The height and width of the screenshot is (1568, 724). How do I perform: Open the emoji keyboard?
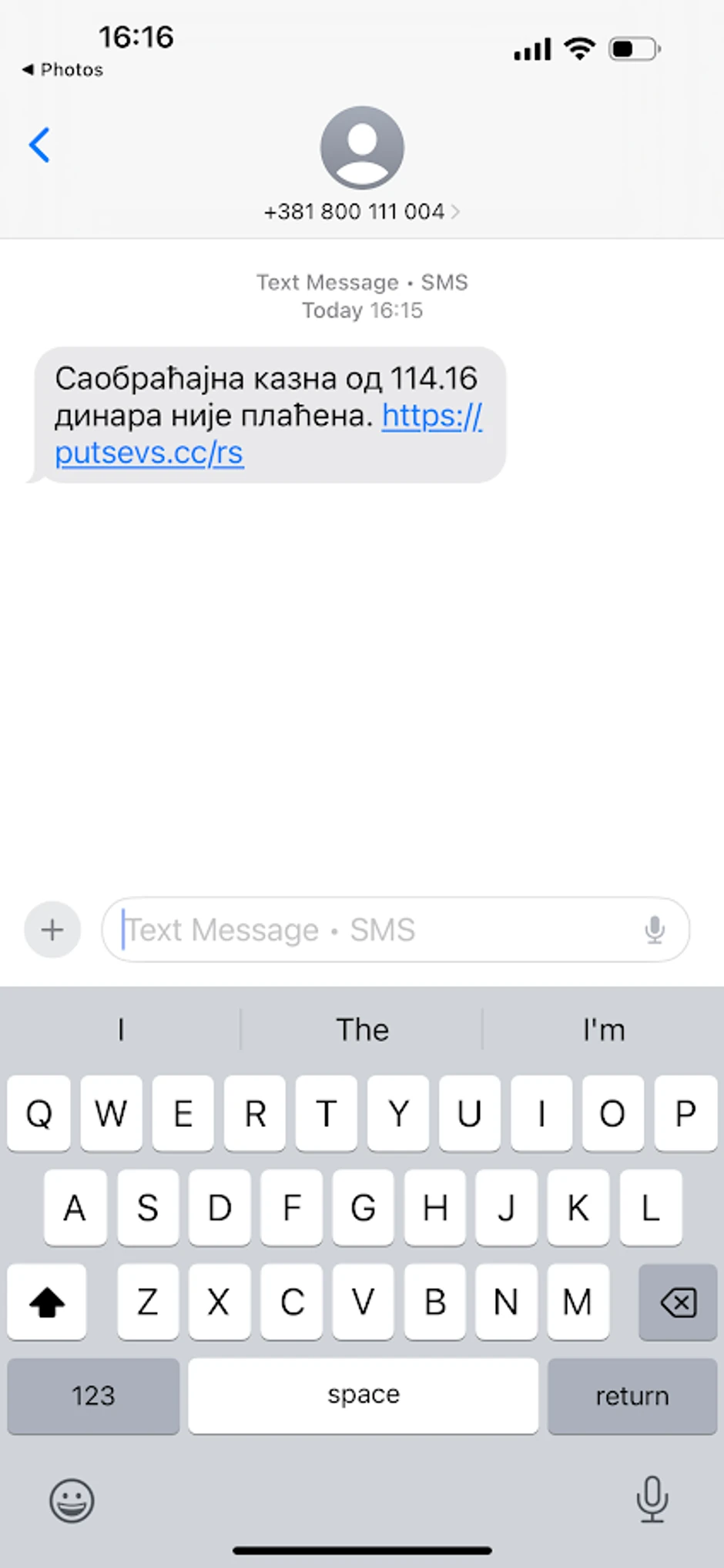click(72, 1500)
